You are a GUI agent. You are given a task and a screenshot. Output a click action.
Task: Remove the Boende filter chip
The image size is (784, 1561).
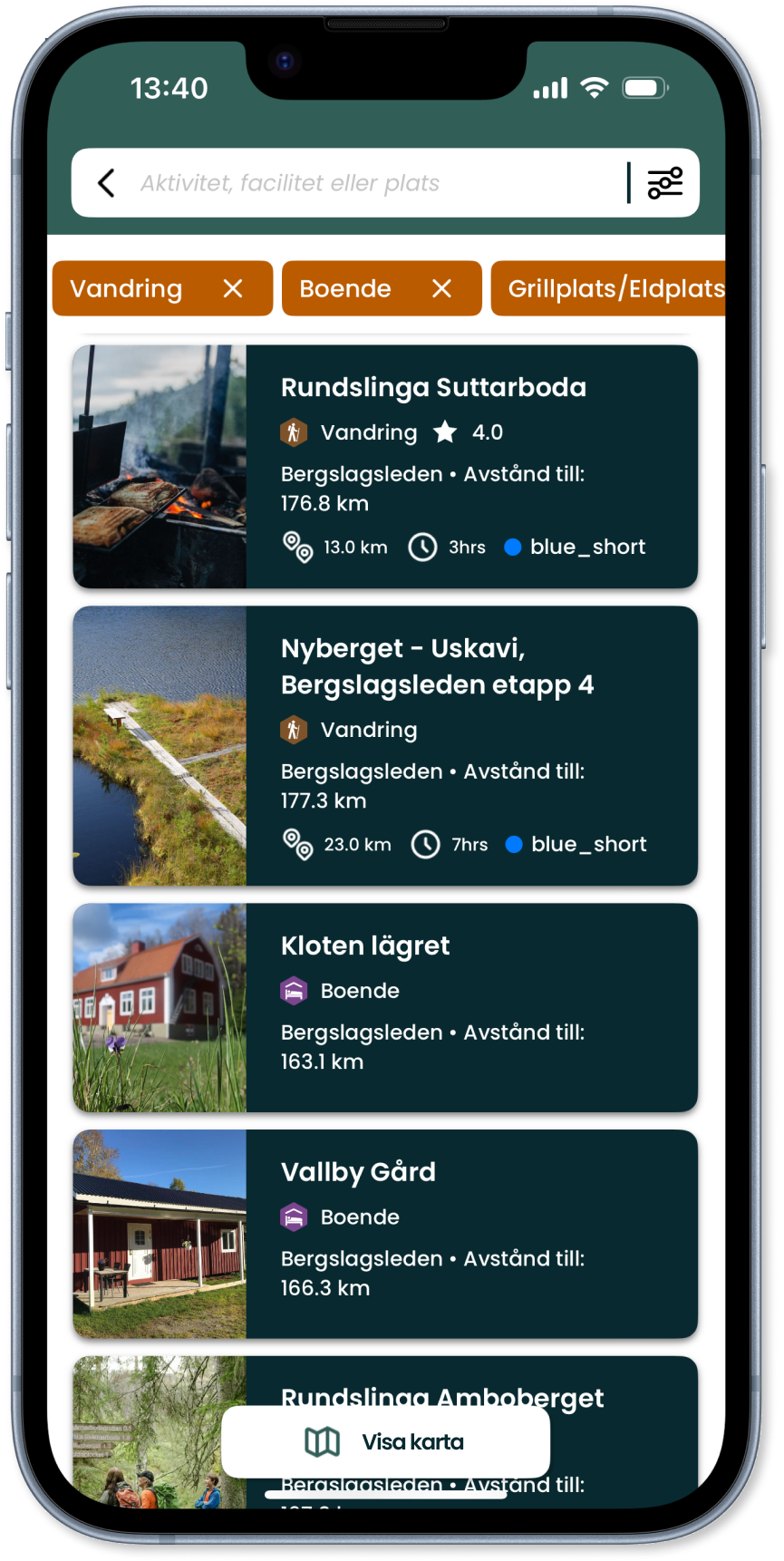(x=441, y=288)
